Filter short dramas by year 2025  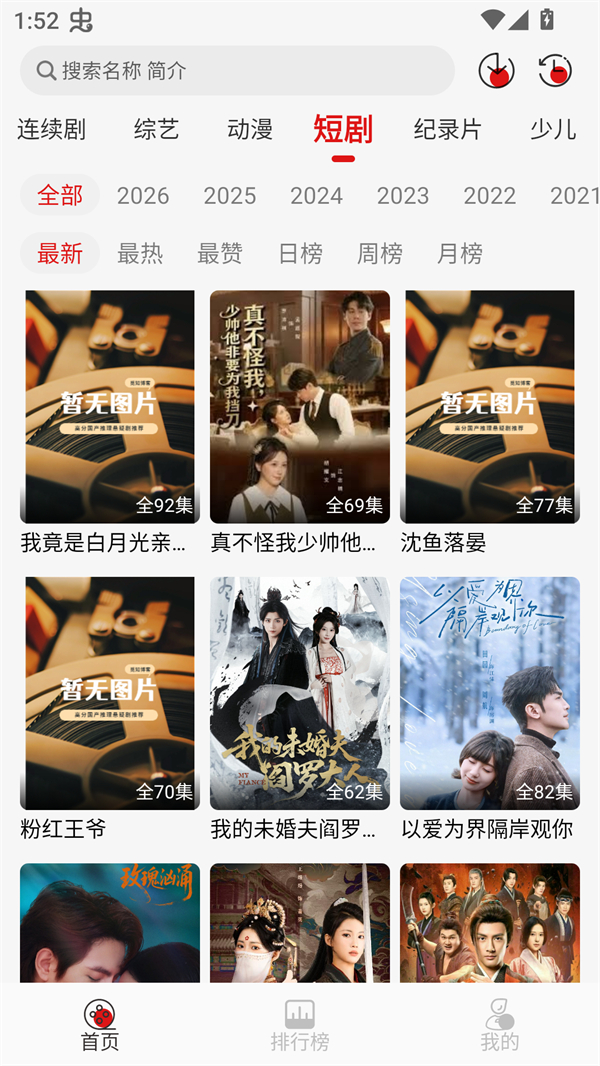tap(230, 195)
